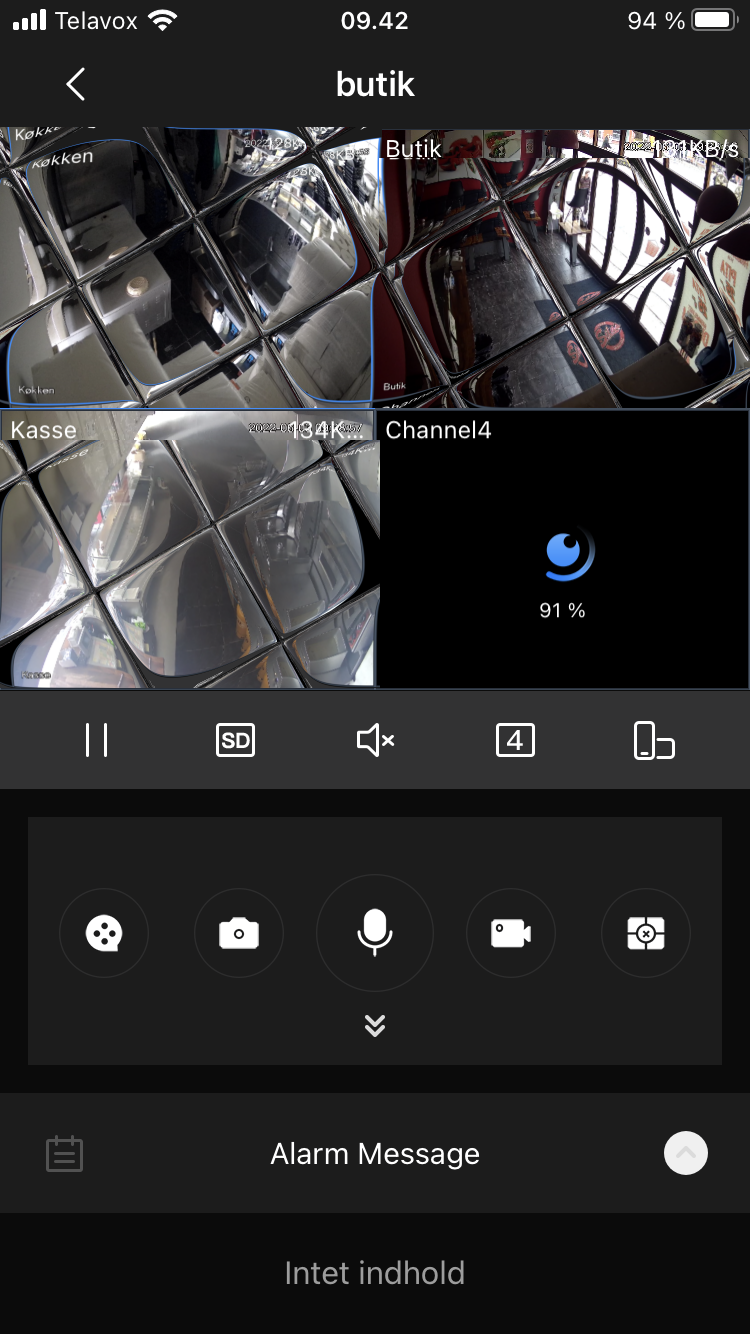
Task: Select the Butik camera feed
Action: click(563, 267)
